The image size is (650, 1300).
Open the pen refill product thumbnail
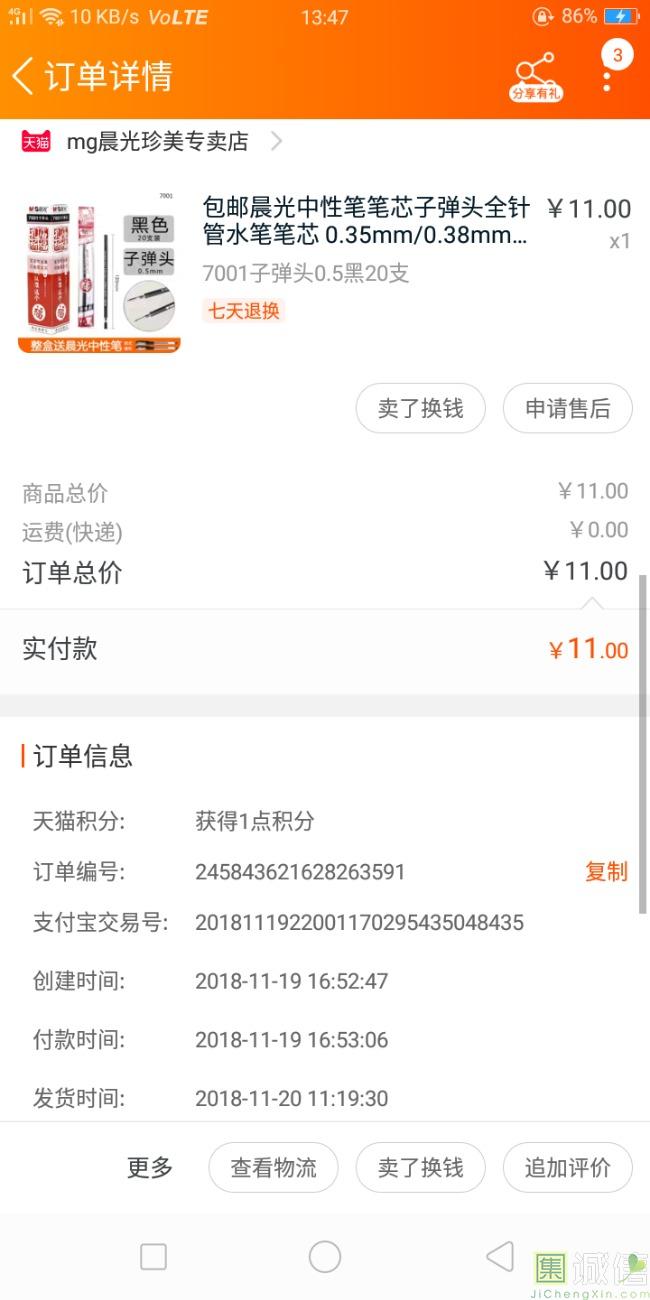point(99,270)
